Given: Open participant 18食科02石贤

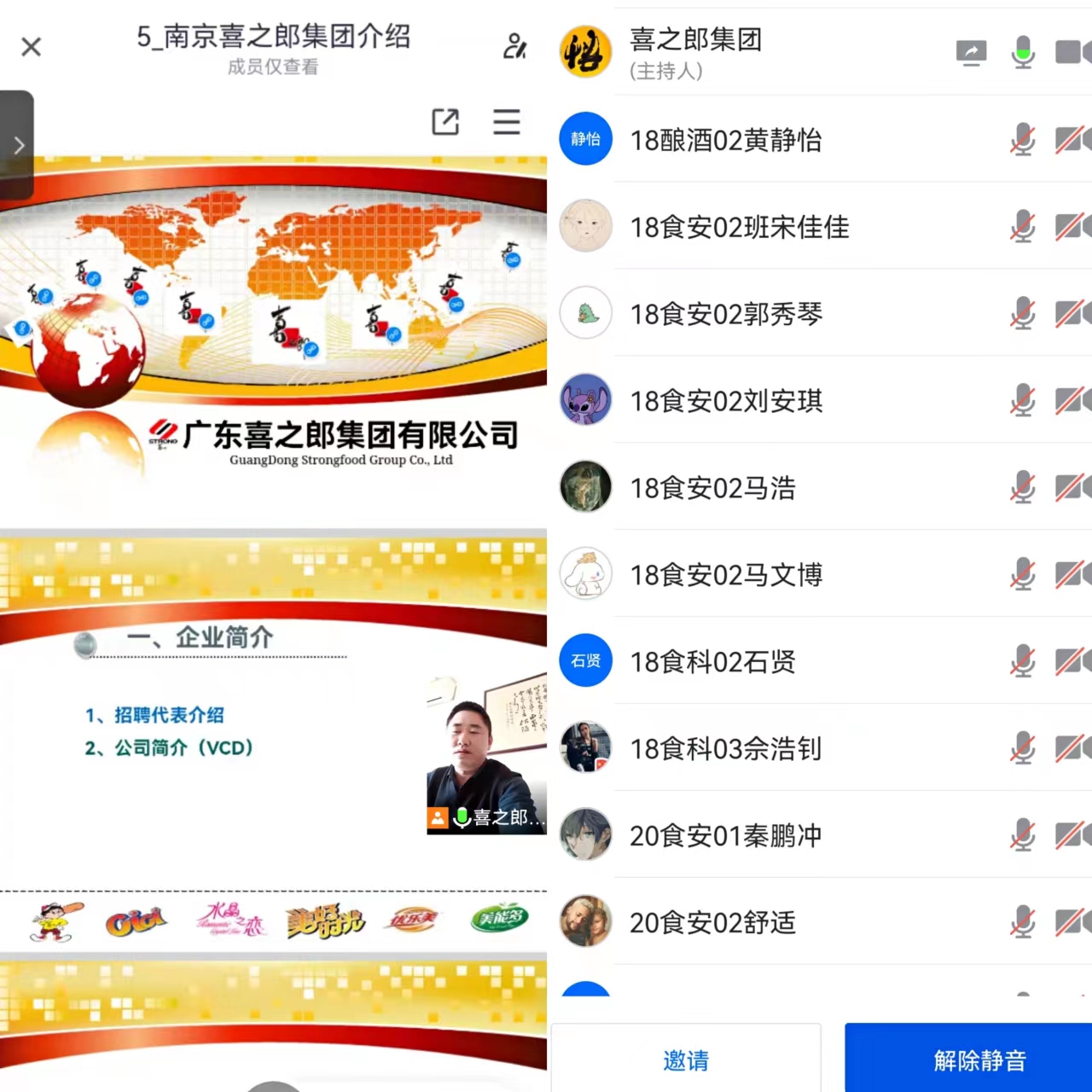Looking at the screenshot, I should (712, 662).
